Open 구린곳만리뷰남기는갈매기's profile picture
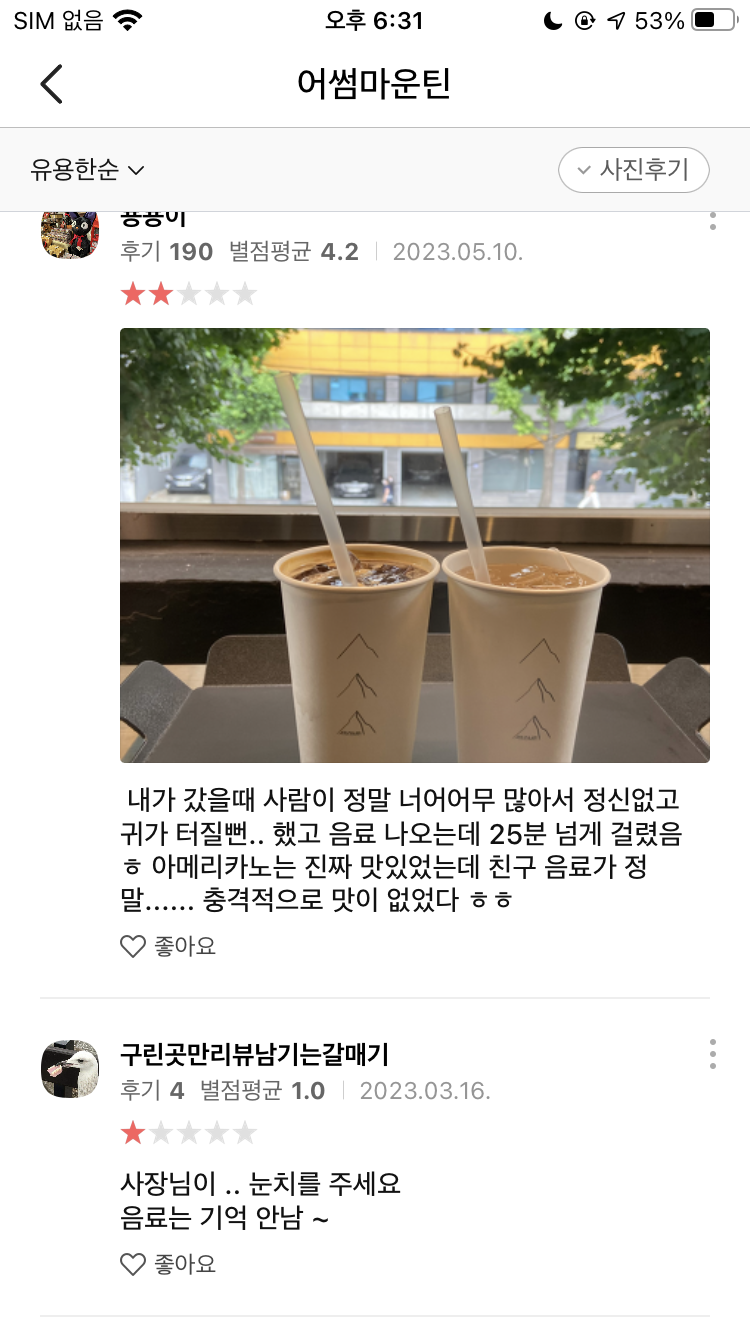 (70, 1068)
